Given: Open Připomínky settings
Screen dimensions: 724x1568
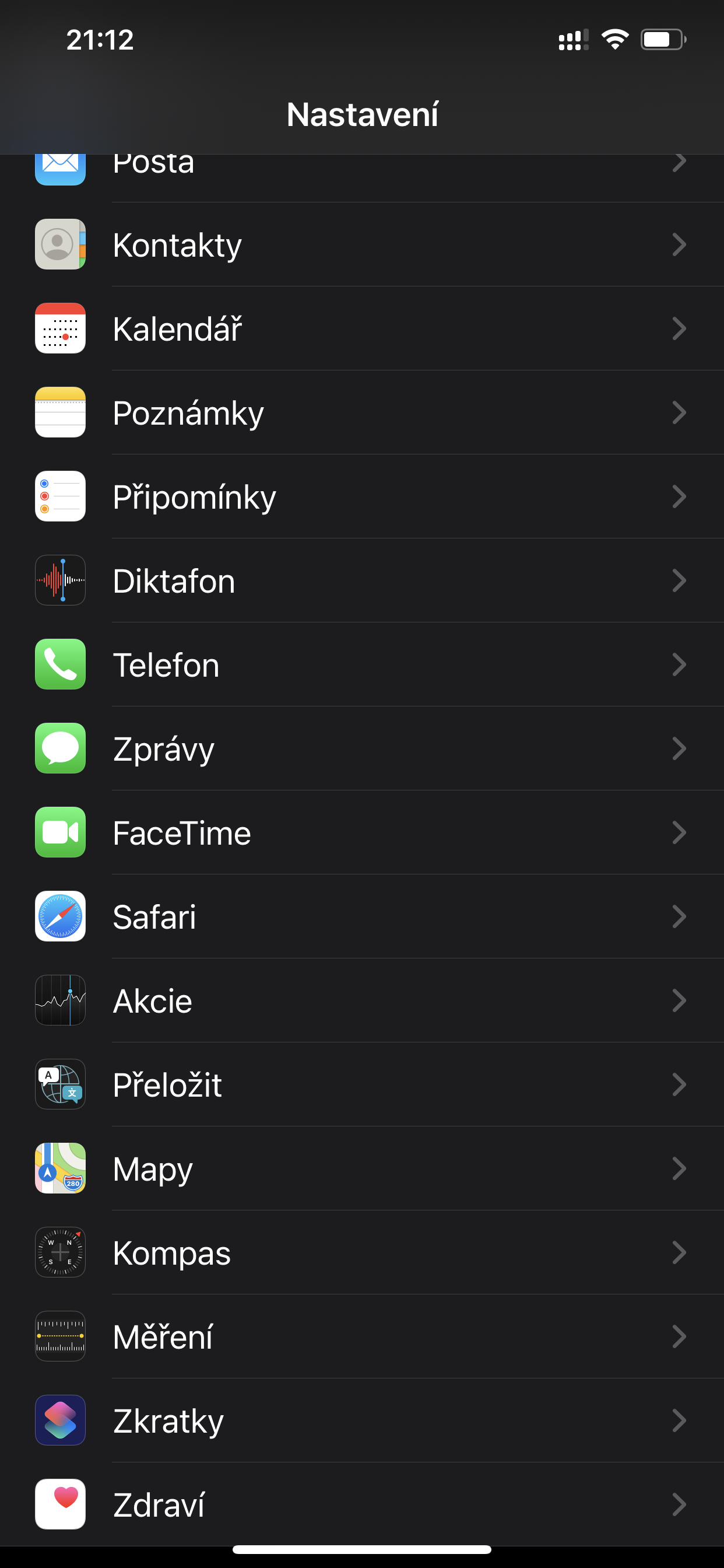Looking at the screenshot, I should (362, 496).
